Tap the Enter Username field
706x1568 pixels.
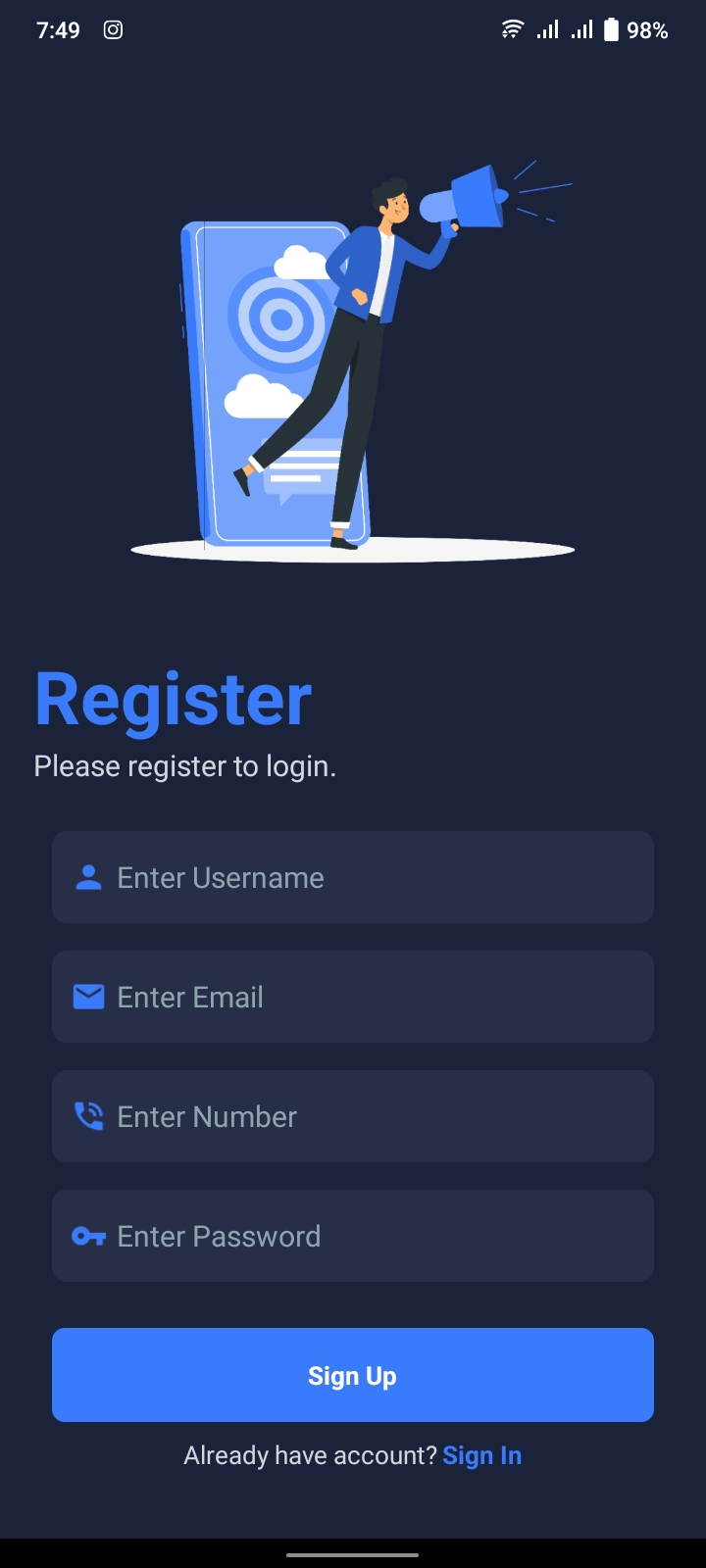[353, 877]
